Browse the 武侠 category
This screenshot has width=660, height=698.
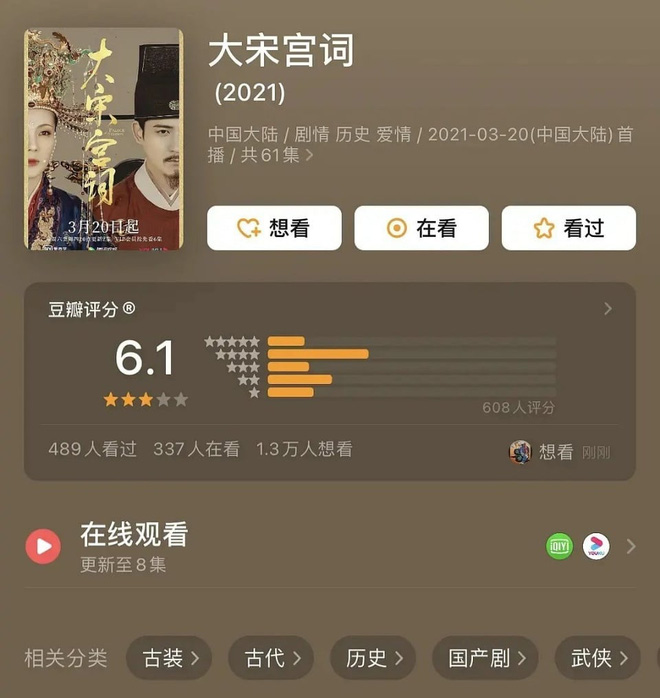point(597,658)
